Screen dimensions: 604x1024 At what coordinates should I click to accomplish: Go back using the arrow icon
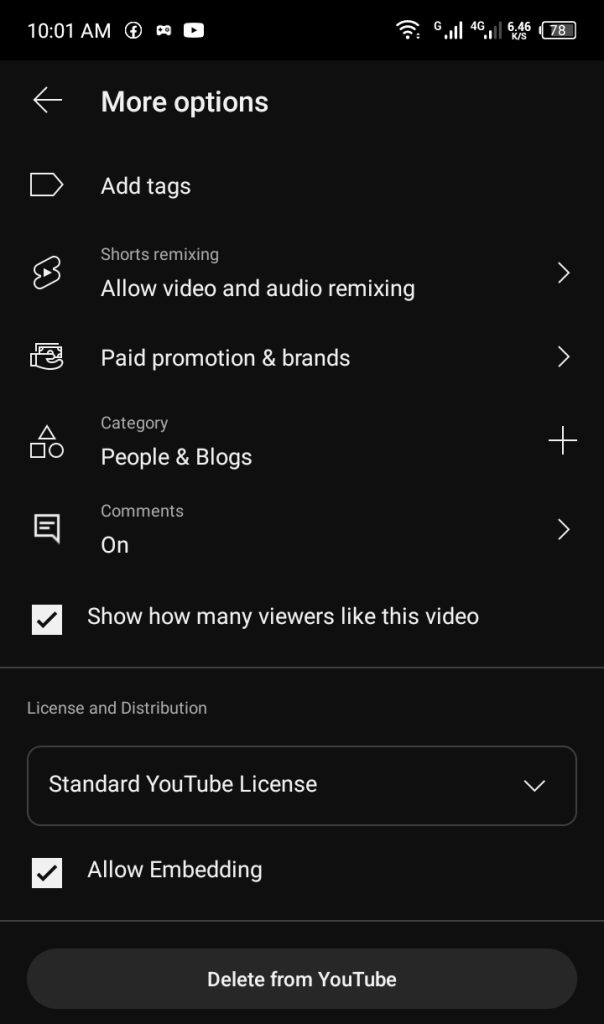[x=47, y=101]
